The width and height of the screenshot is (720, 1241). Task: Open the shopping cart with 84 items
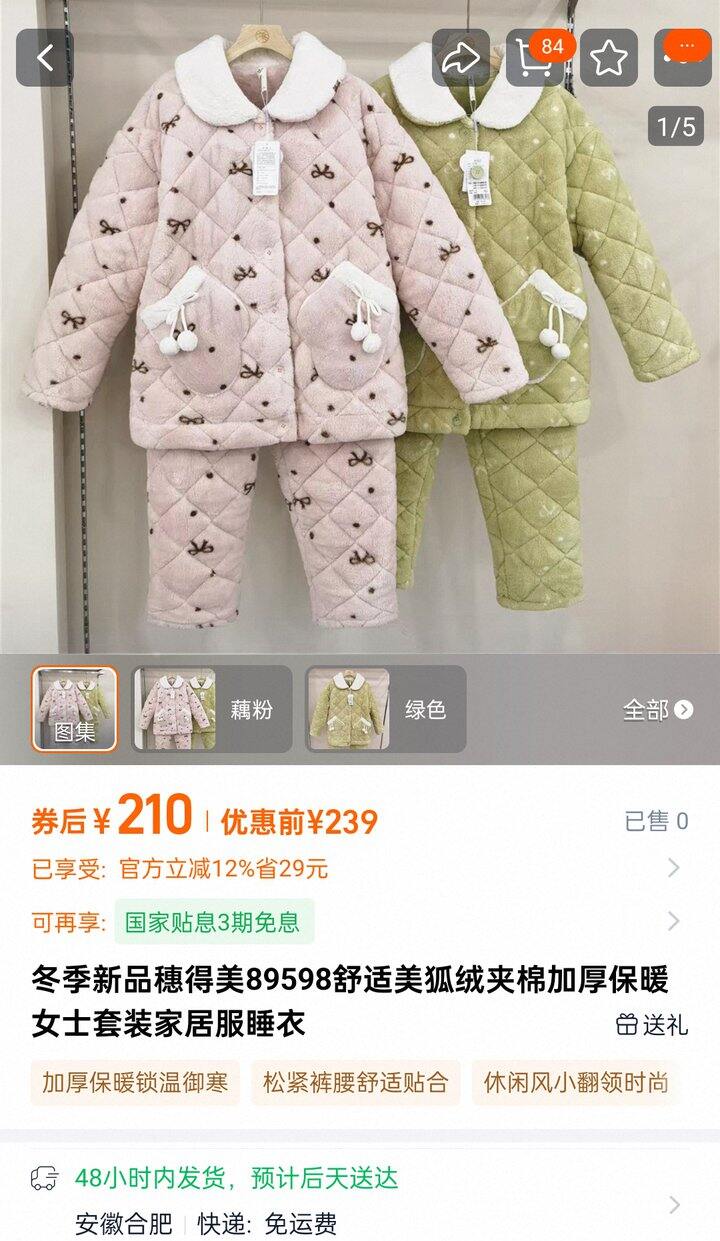click(x=535, y=58)
